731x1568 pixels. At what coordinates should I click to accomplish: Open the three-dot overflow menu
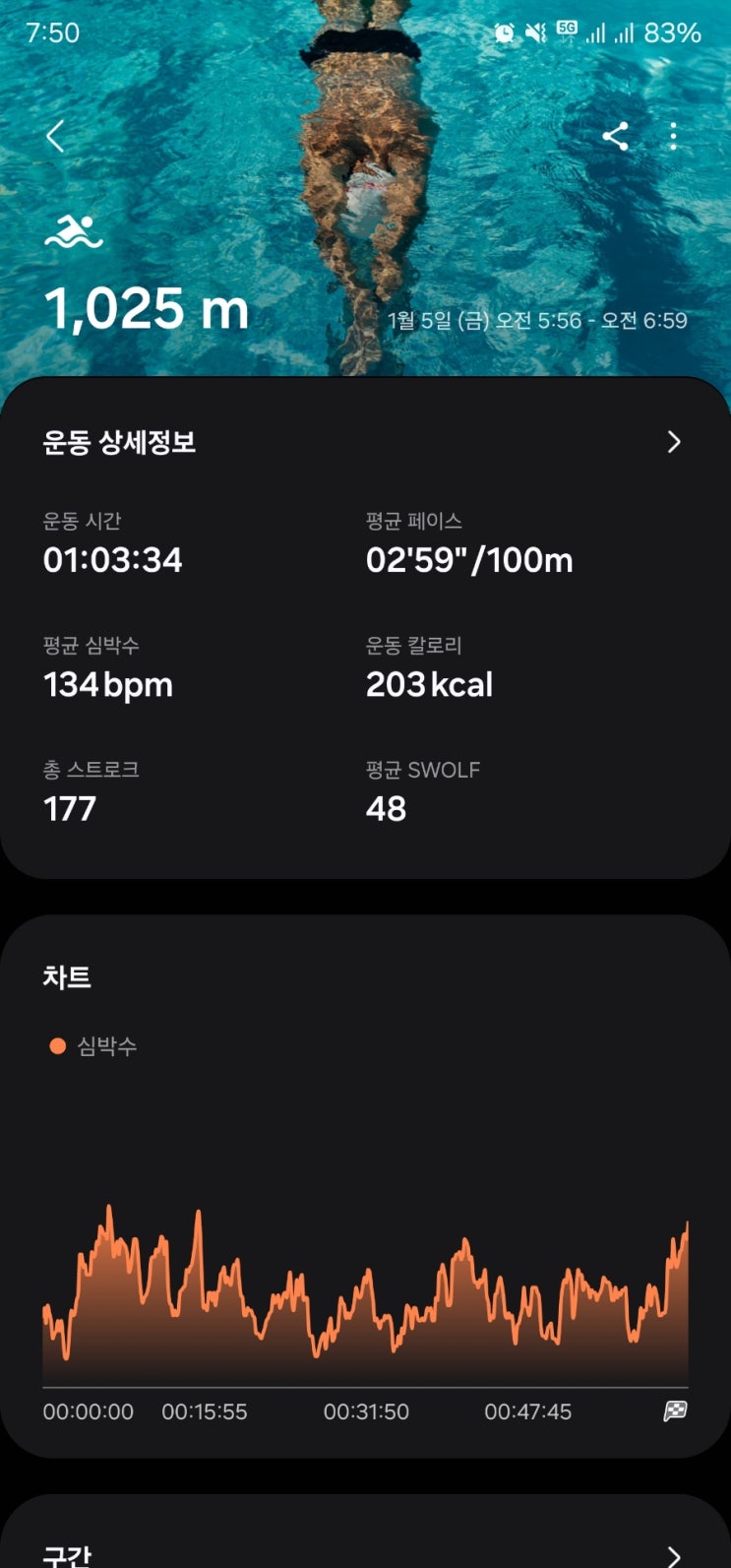[674, 137]
